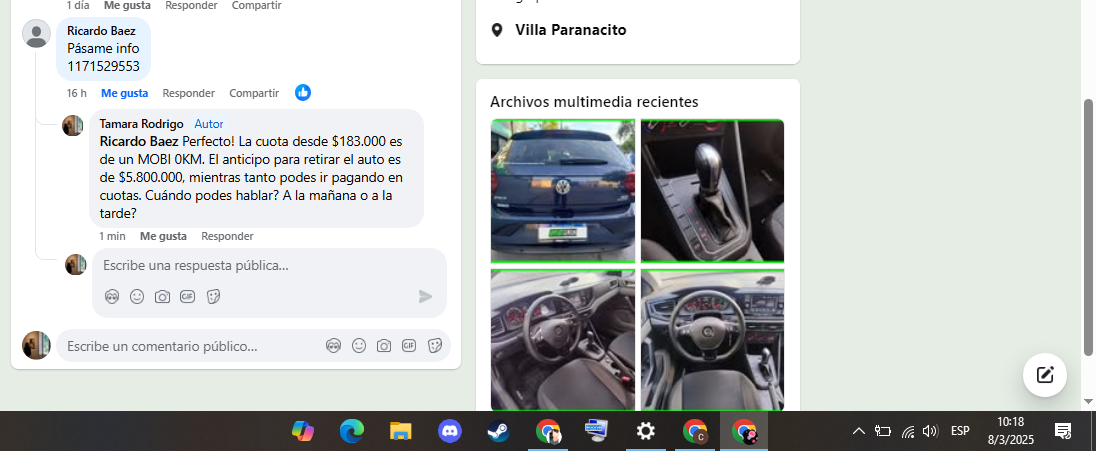The height and width of the screenshot is (451, 1096).
Task: Reply to Ricardo Baez's comment
Action: pyautogui.click(x=188, y=93)
